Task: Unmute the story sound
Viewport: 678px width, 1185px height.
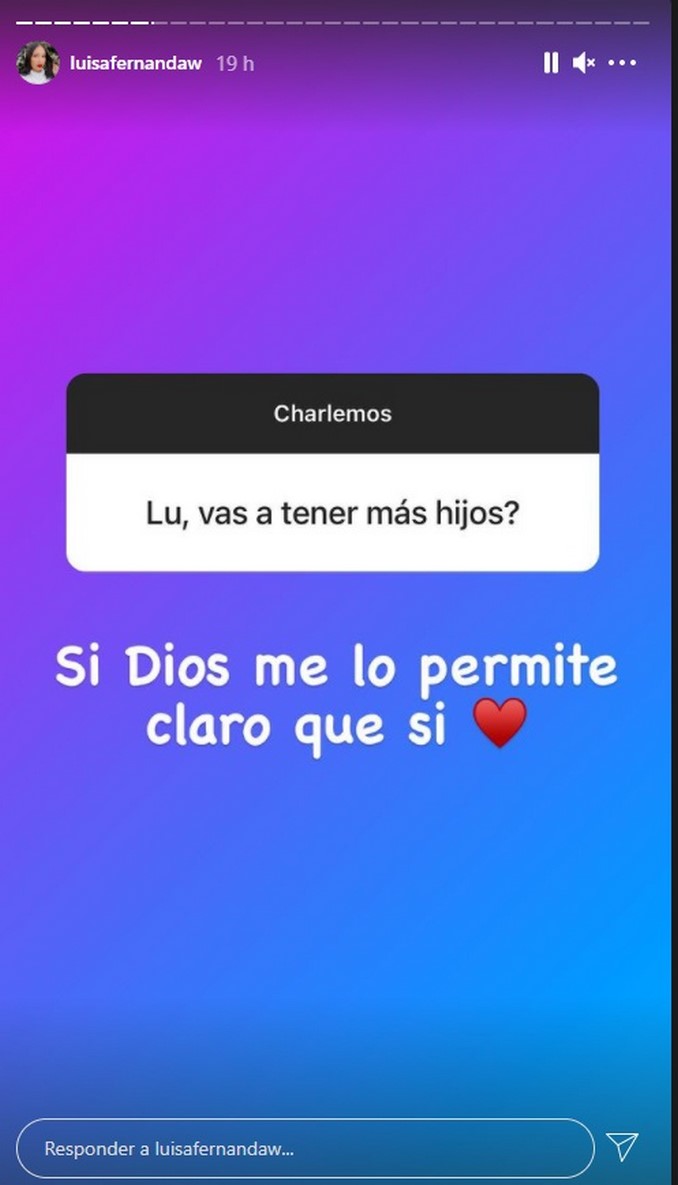Action: [x=583, y=63]
